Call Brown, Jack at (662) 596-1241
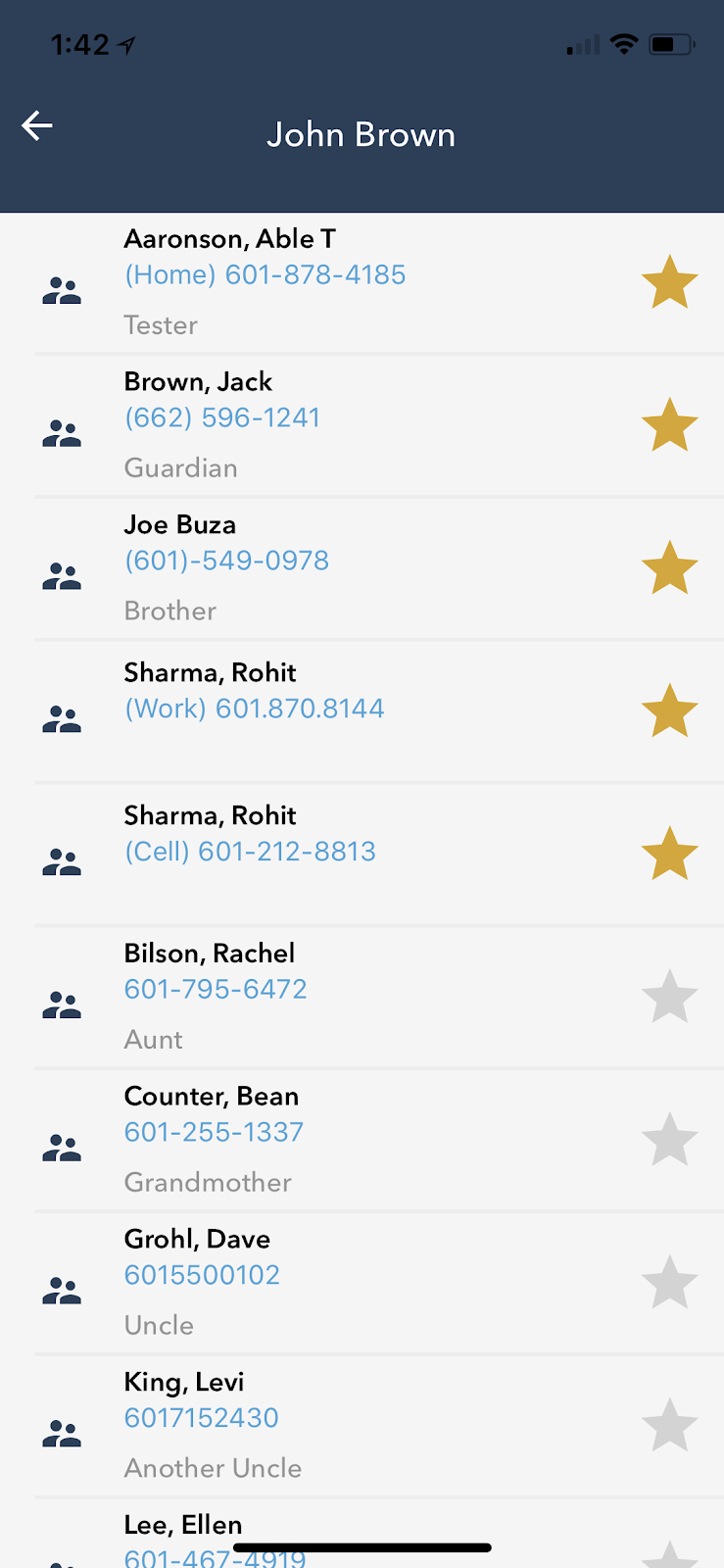724x1568 pixels. pos(222,417)
